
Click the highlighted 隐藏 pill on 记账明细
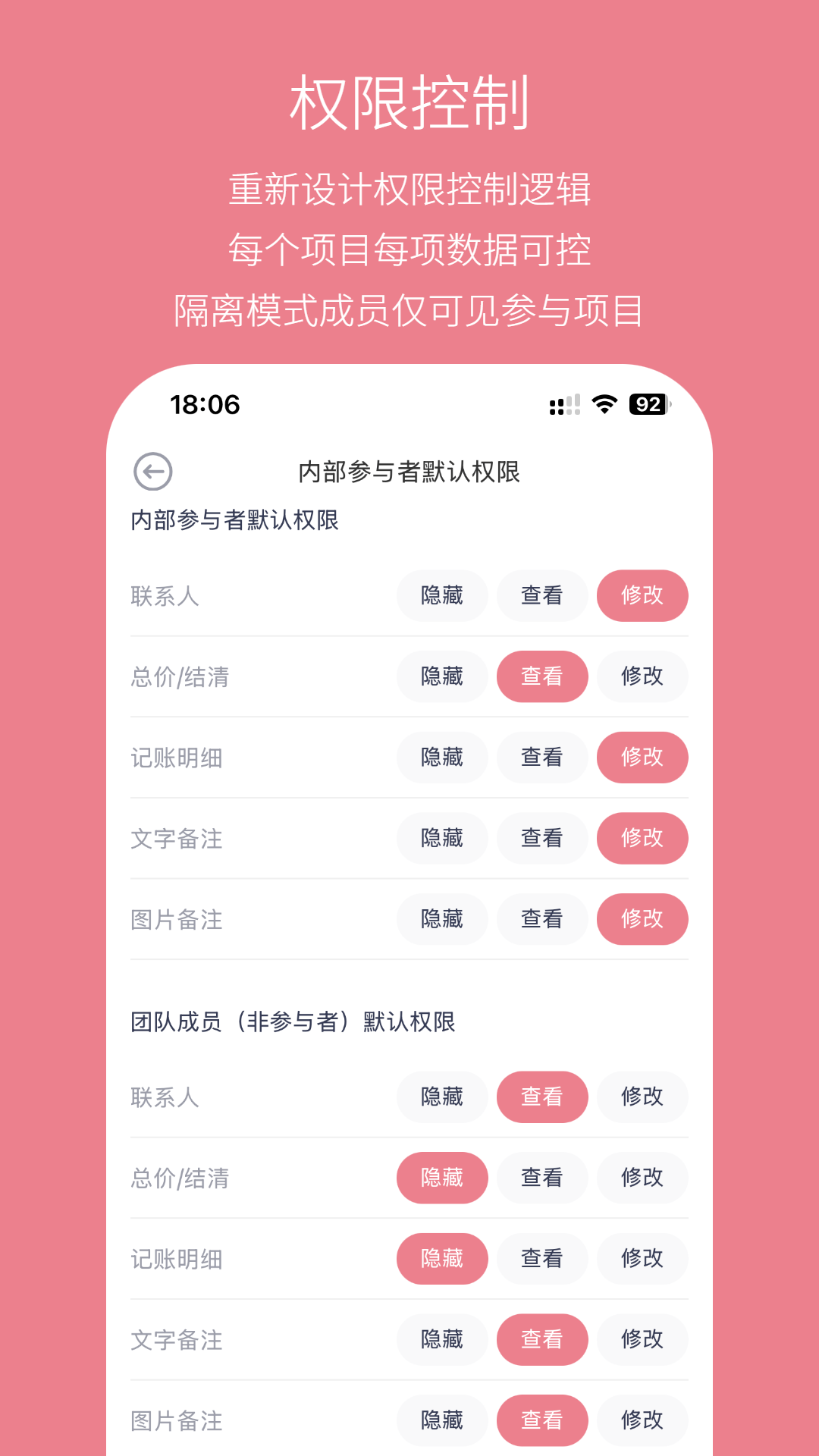click(x=442, y=1259)
